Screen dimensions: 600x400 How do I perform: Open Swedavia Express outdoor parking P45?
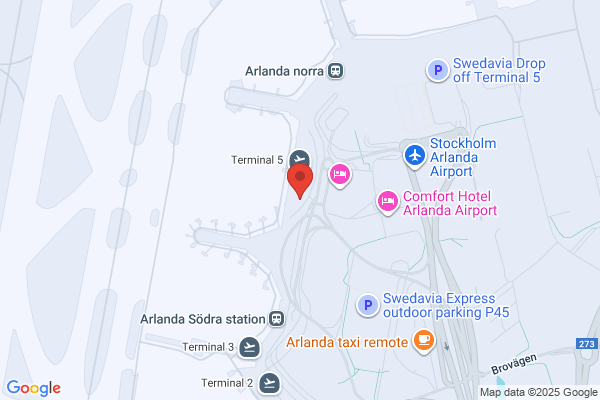(x=368, y=305)
